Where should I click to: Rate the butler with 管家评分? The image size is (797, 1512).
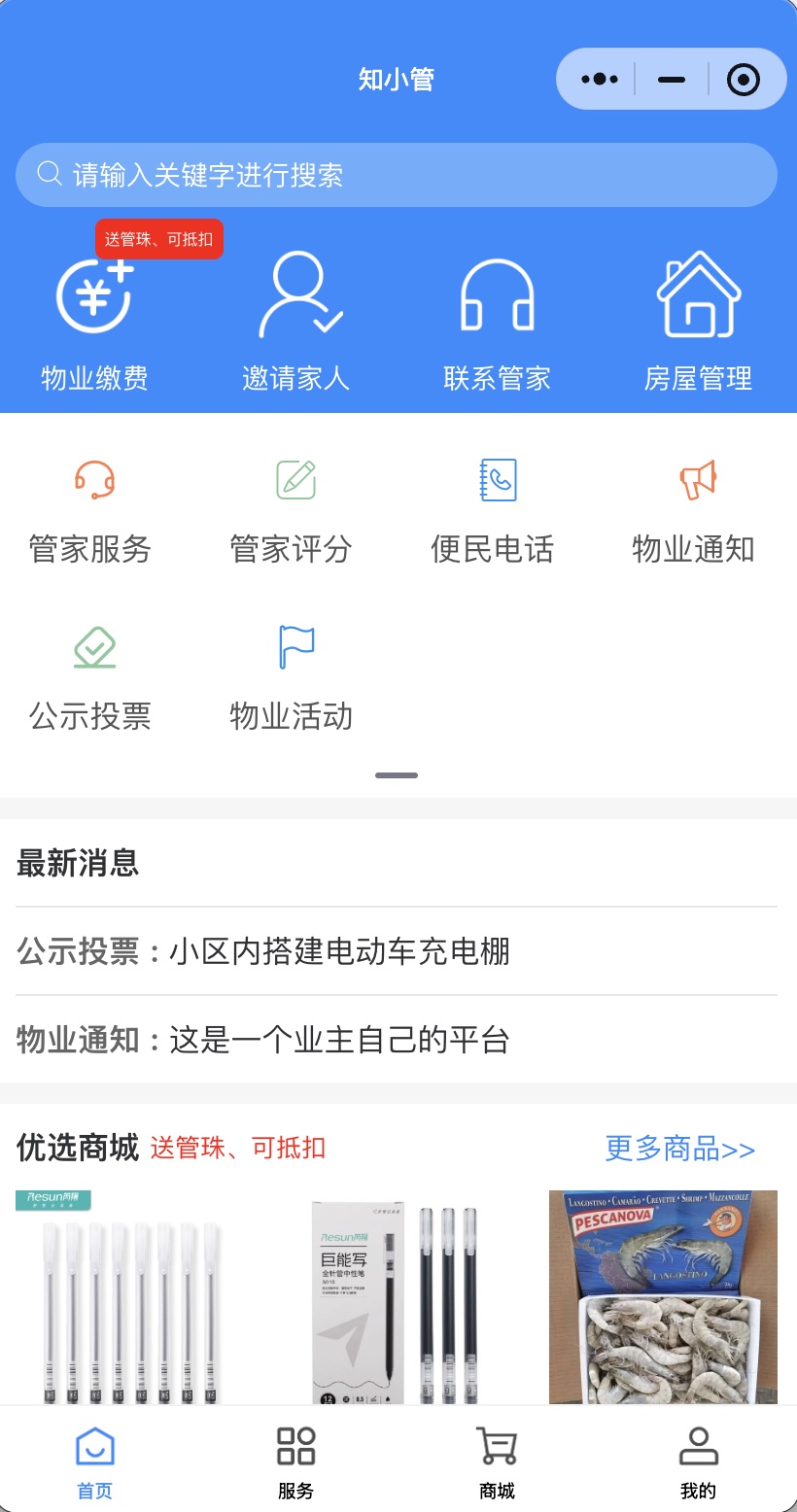click(x=292, y=511)
